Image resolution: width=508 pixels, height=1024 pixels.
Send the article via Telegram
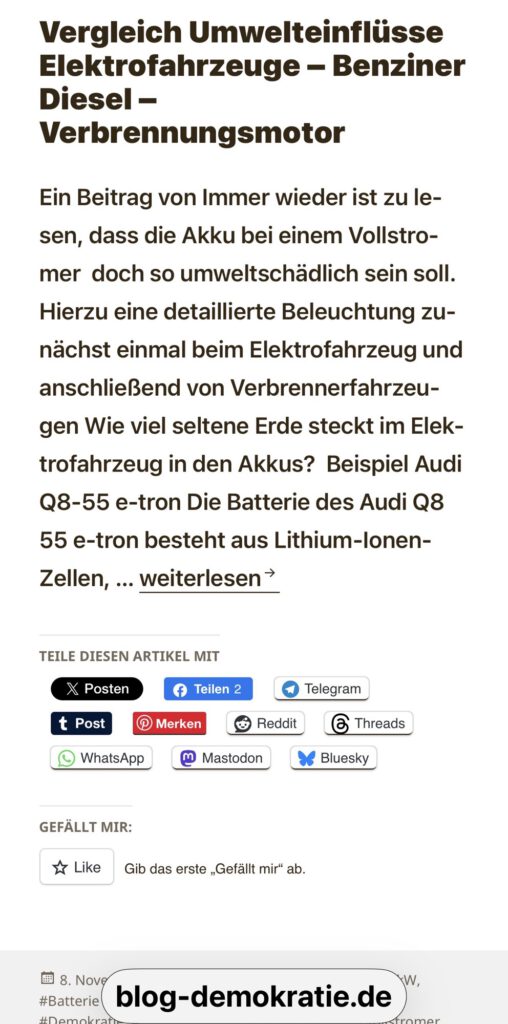[321, 688]
